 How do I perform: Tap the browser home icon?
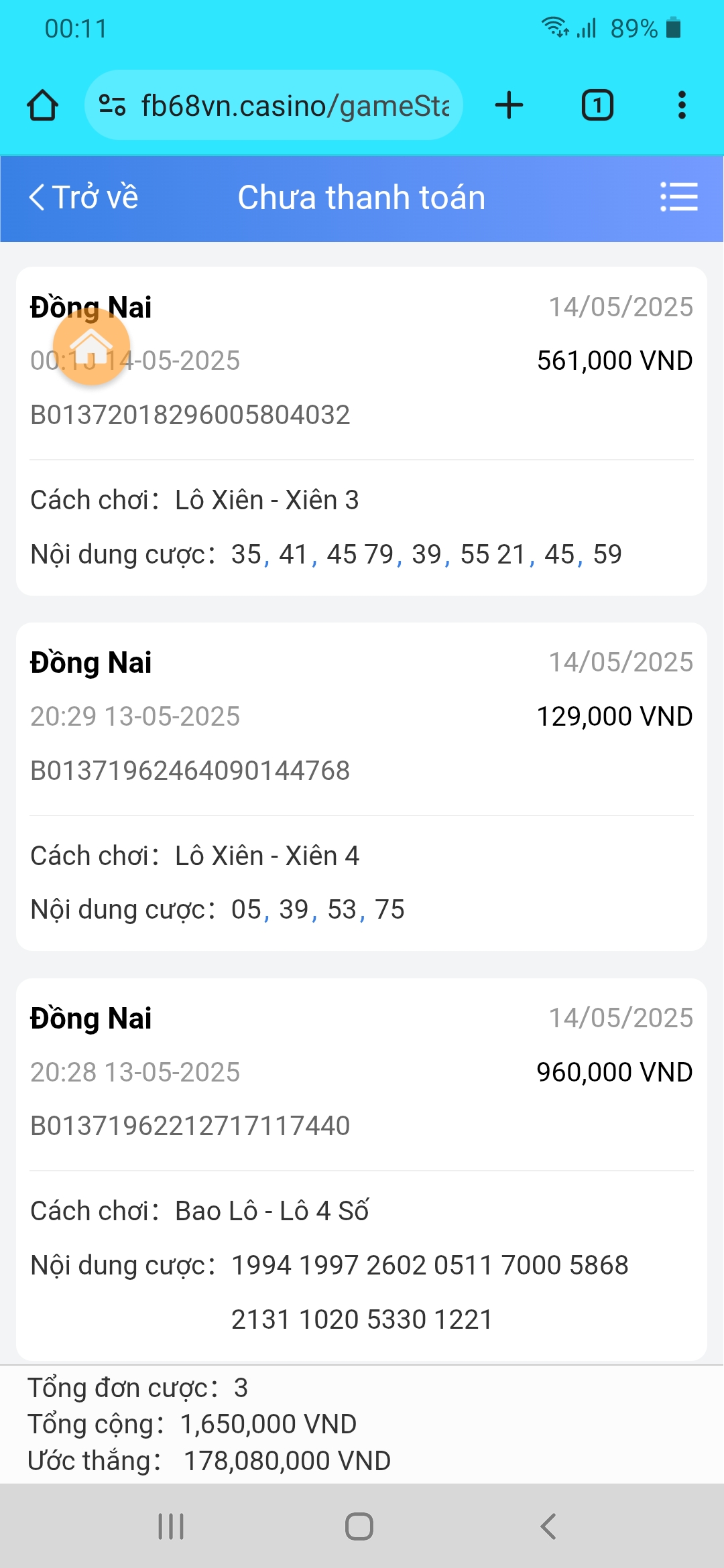click(42, 105)
